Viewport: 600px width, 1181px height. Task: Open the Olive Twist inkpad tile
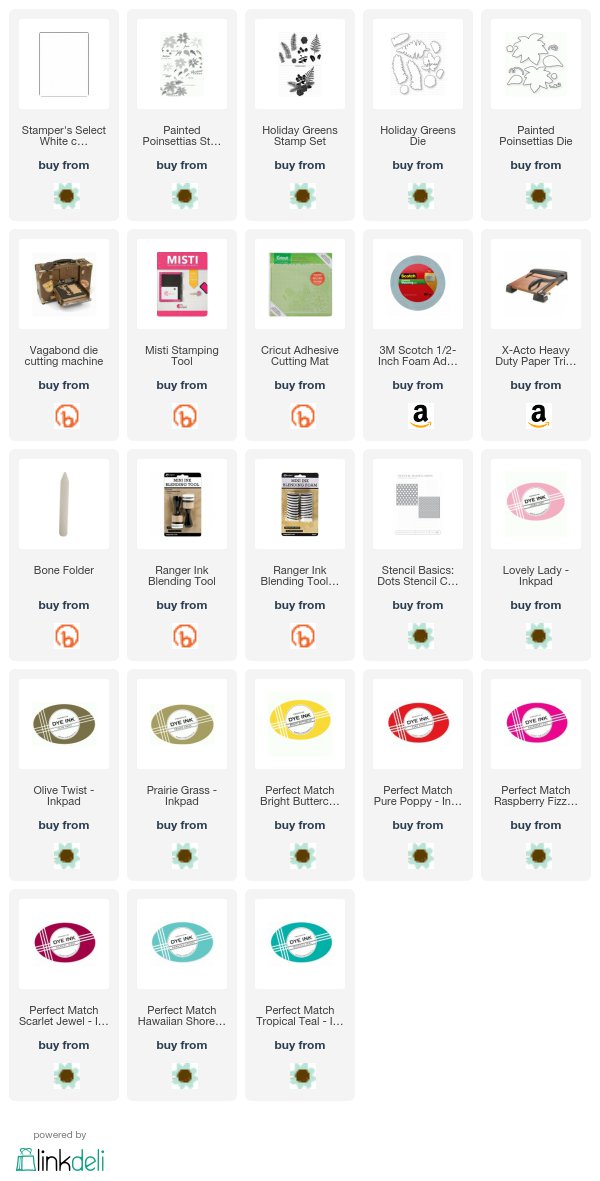(64, 774)
